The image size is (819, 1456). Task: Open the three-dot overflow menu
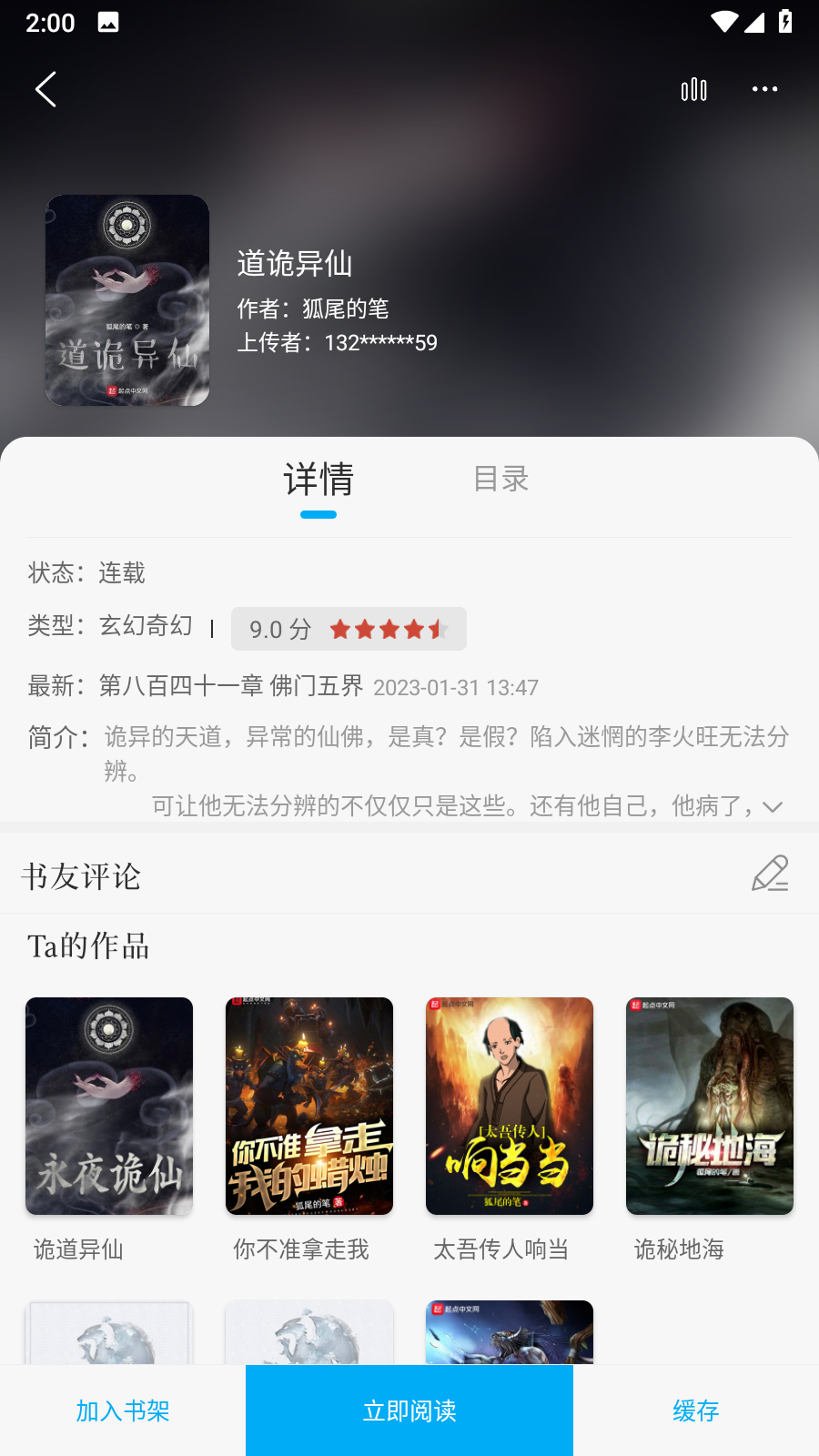click(764, 88)
